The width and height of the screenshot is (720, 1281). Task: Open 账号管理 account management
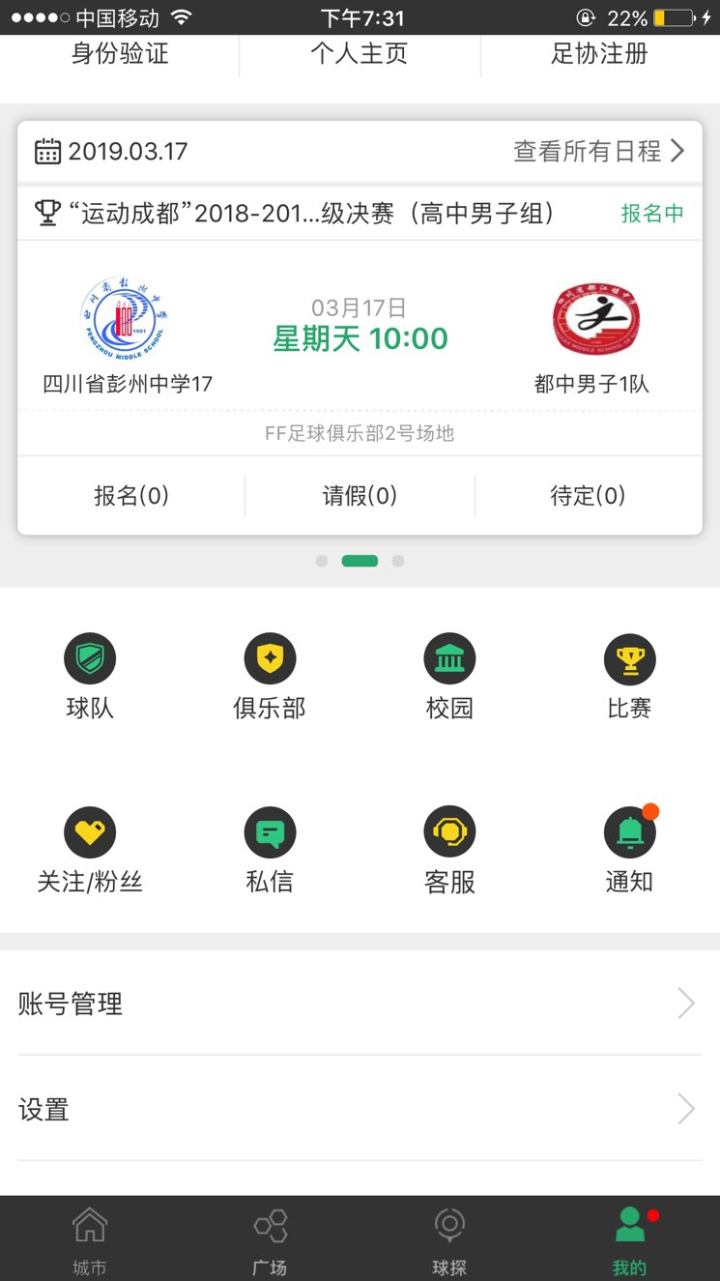360,1003
